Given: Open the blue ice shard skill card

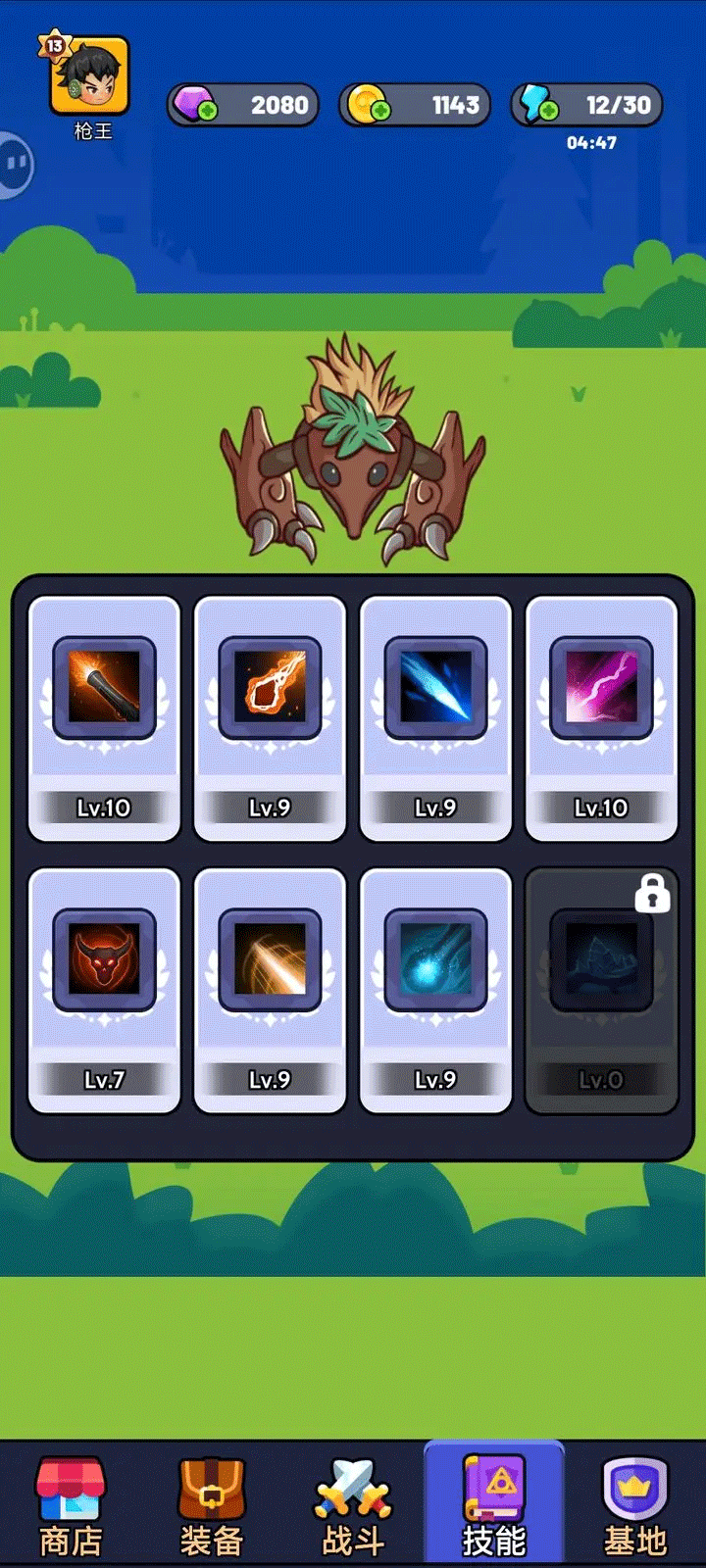Looking at the screenshot, I should click(435, 718).
